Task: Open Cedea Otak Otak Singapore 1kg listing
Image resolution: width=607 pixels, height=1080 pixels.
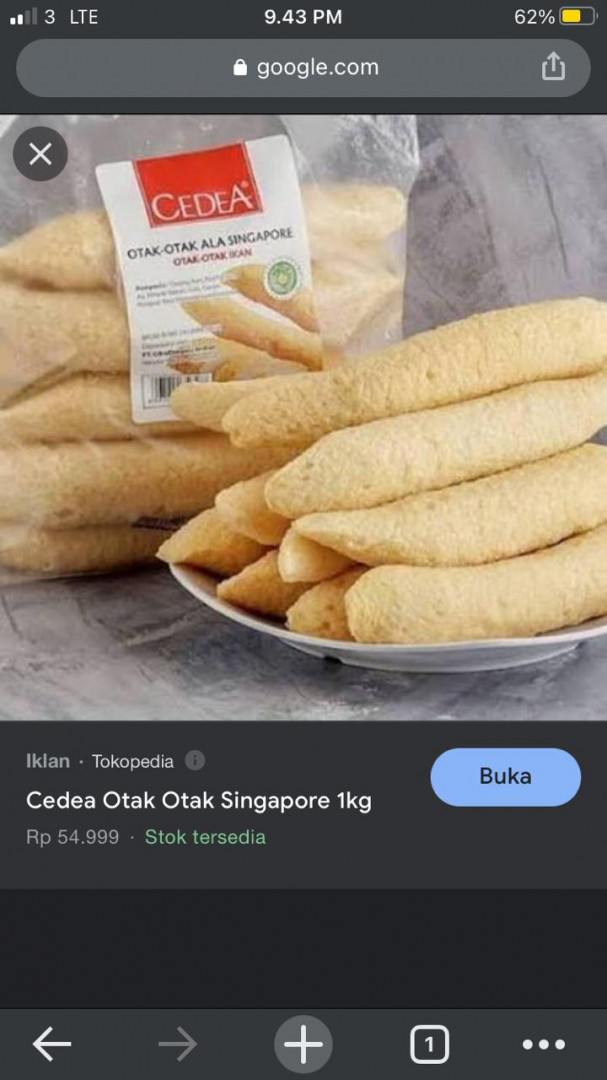Action: 198,801
